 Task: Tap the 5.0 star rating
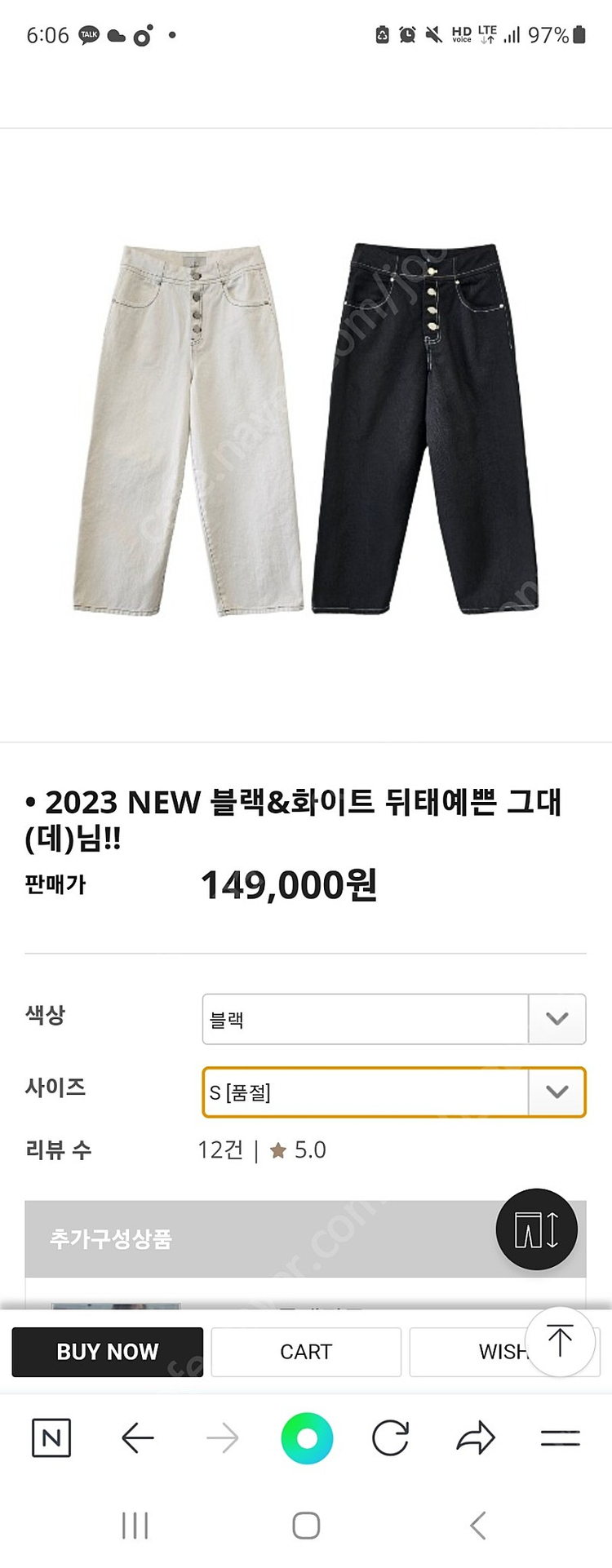[x=302, y=1150]
